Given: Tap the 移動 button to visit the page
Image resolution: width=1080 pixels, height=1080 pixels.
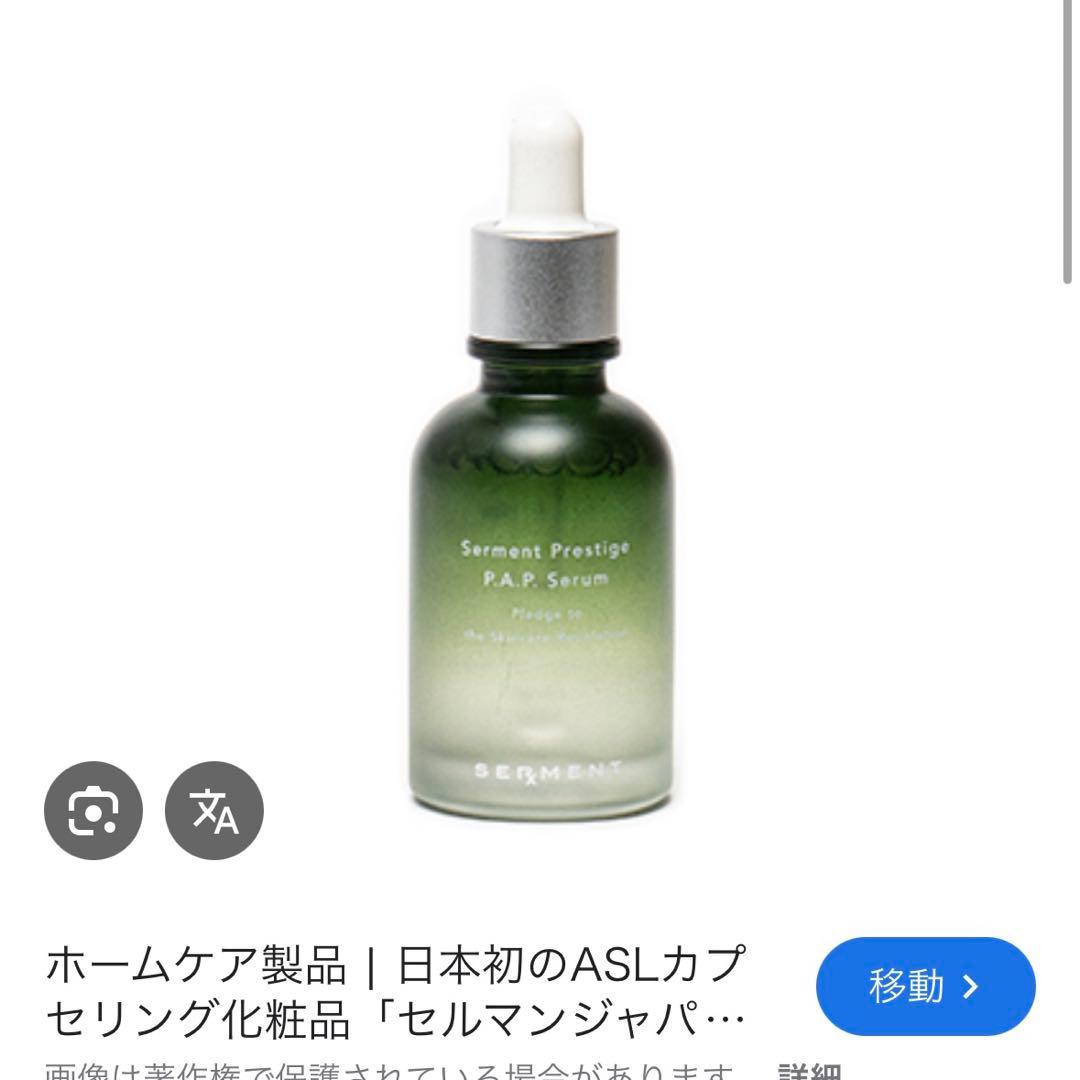Looking at the screenshot, I should 925,987.
